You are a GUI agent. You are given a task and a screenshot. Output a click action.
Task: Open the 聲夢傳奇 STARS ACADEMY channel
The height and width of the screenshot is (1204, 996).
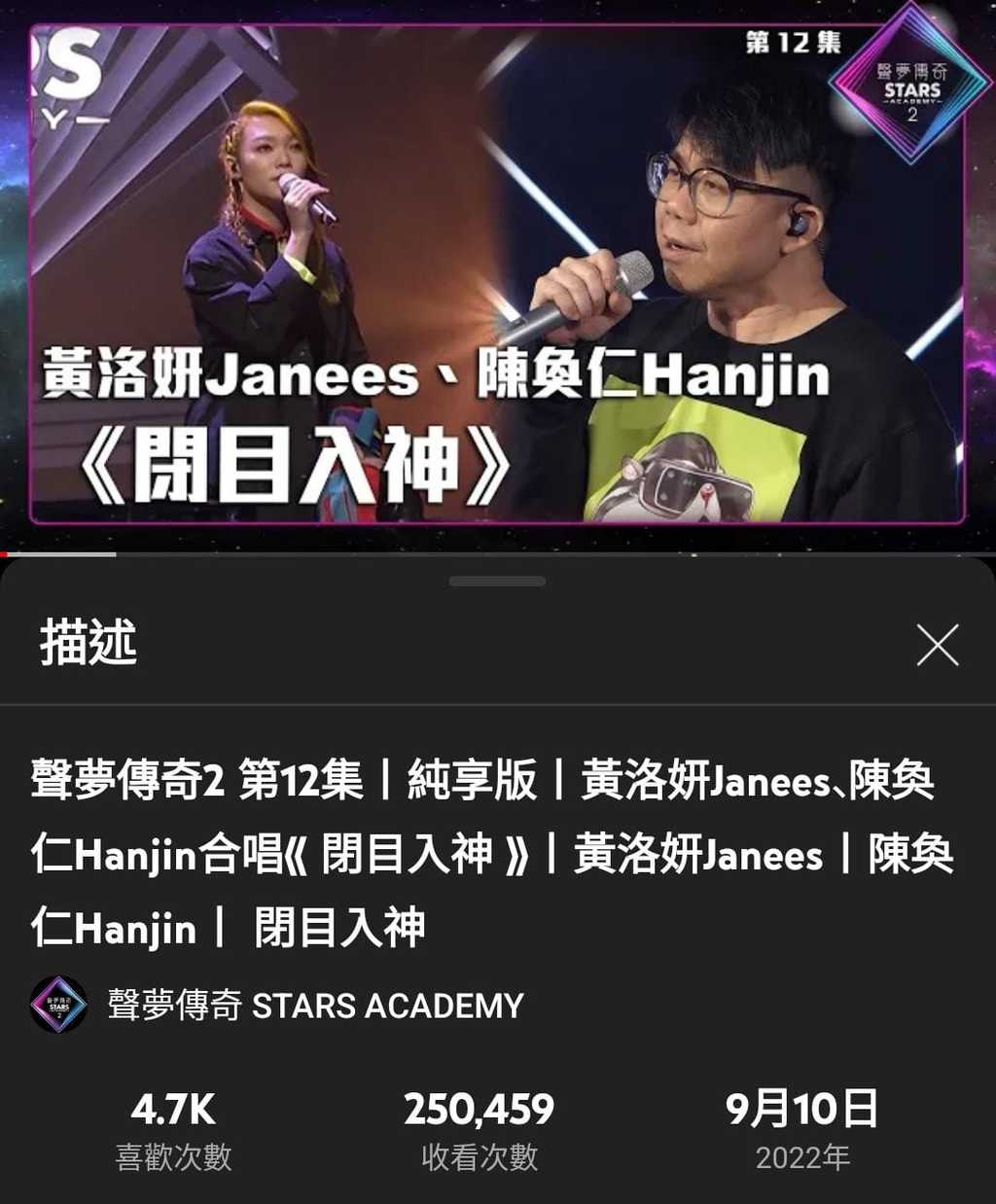pos(314,1005)
